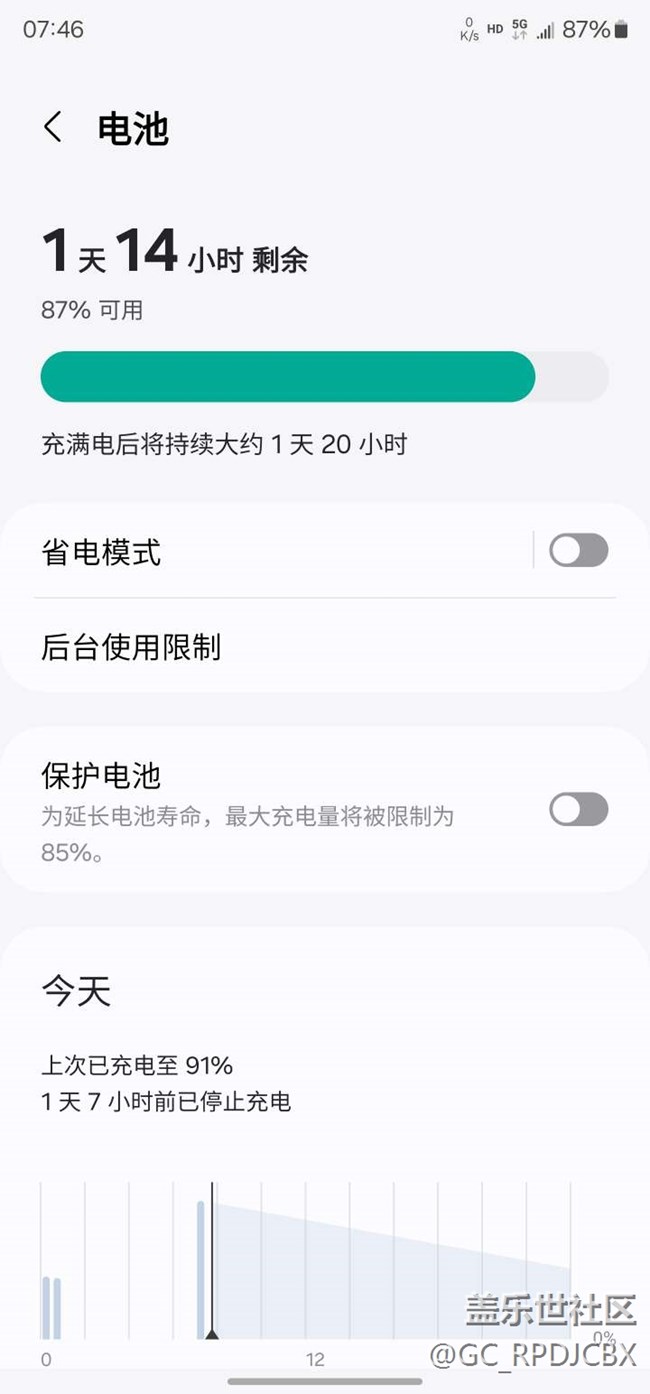Go back from the 电池 page
Image resolution: width=650 pixels, height=1394 pixels.
click(53, 128)
